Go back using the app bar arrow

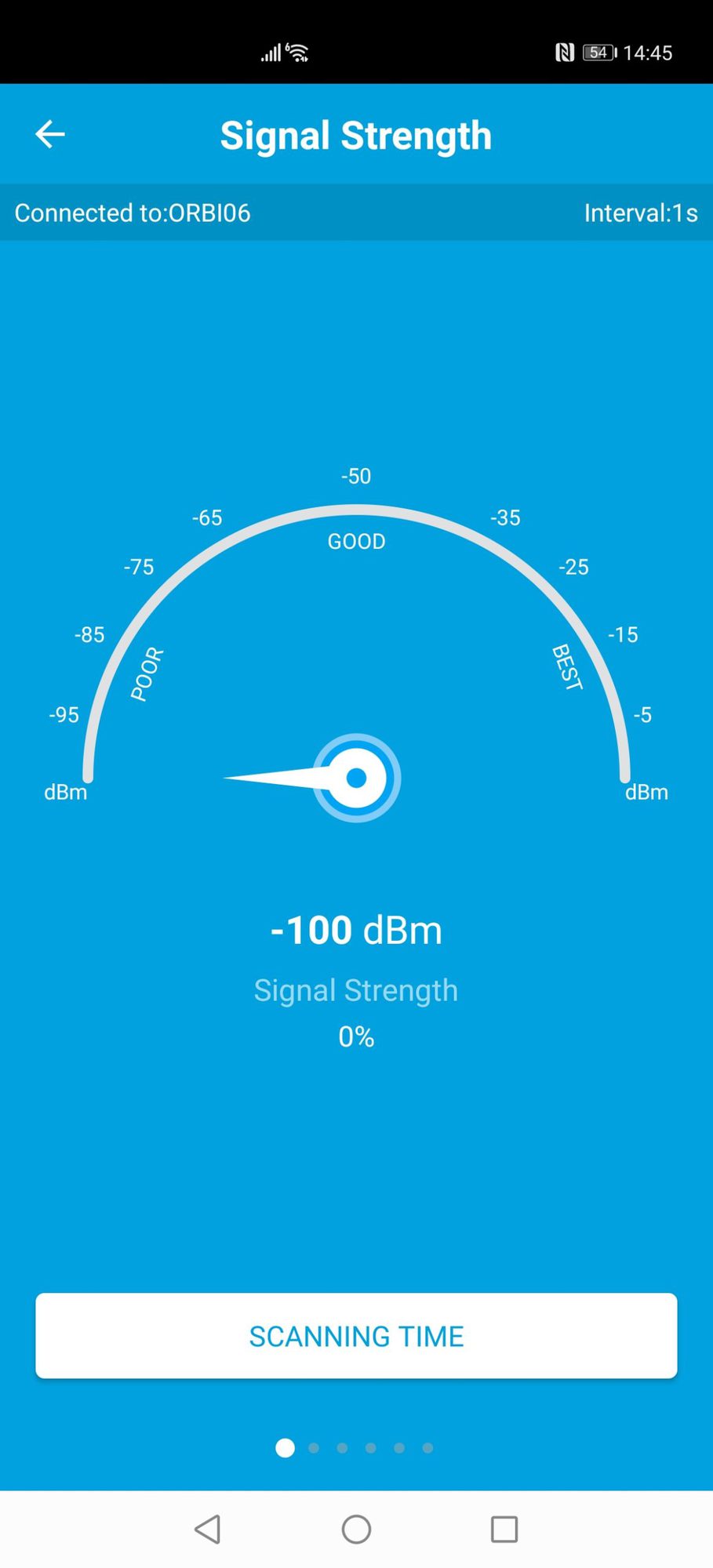(x=50, y=134)
